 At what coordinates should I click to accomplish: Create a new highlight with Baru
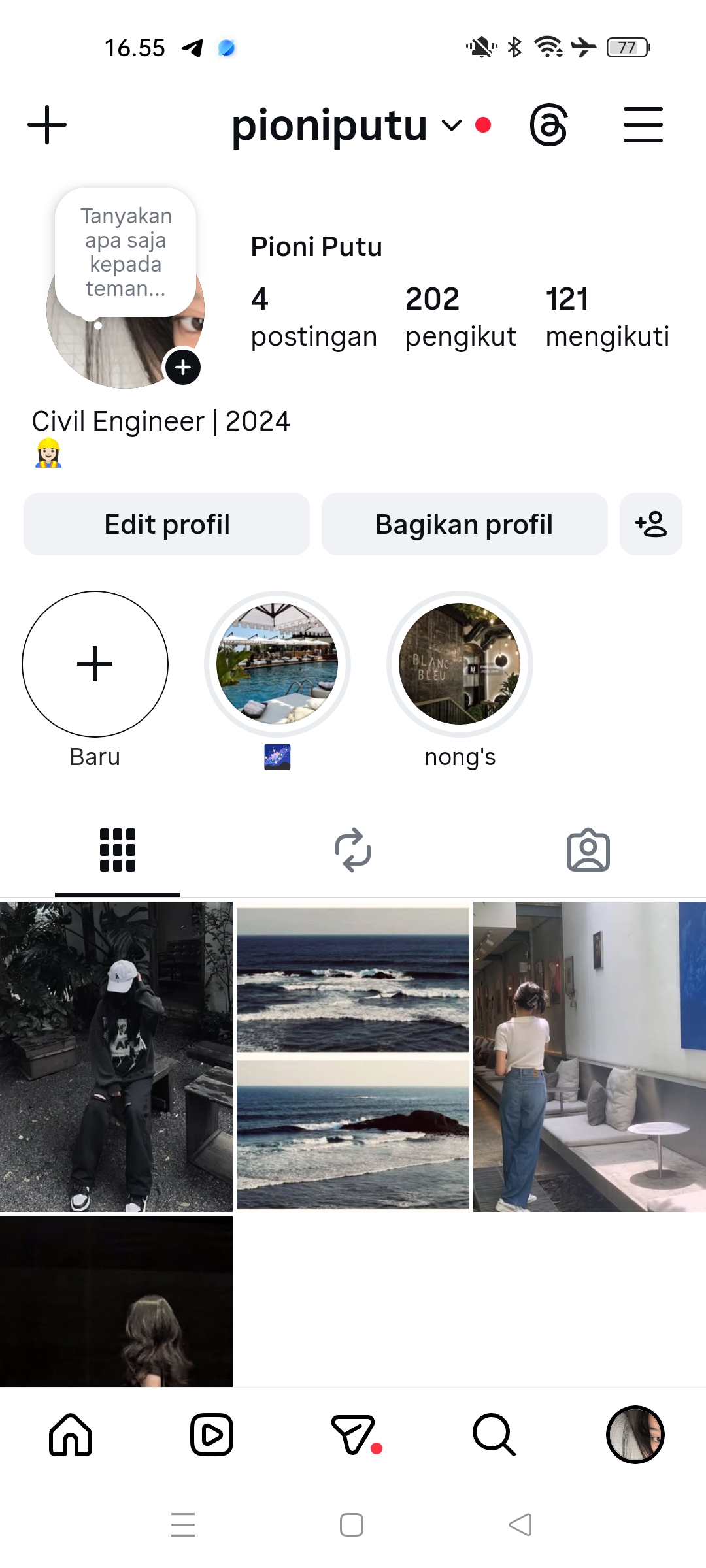(x=95, y=664)
